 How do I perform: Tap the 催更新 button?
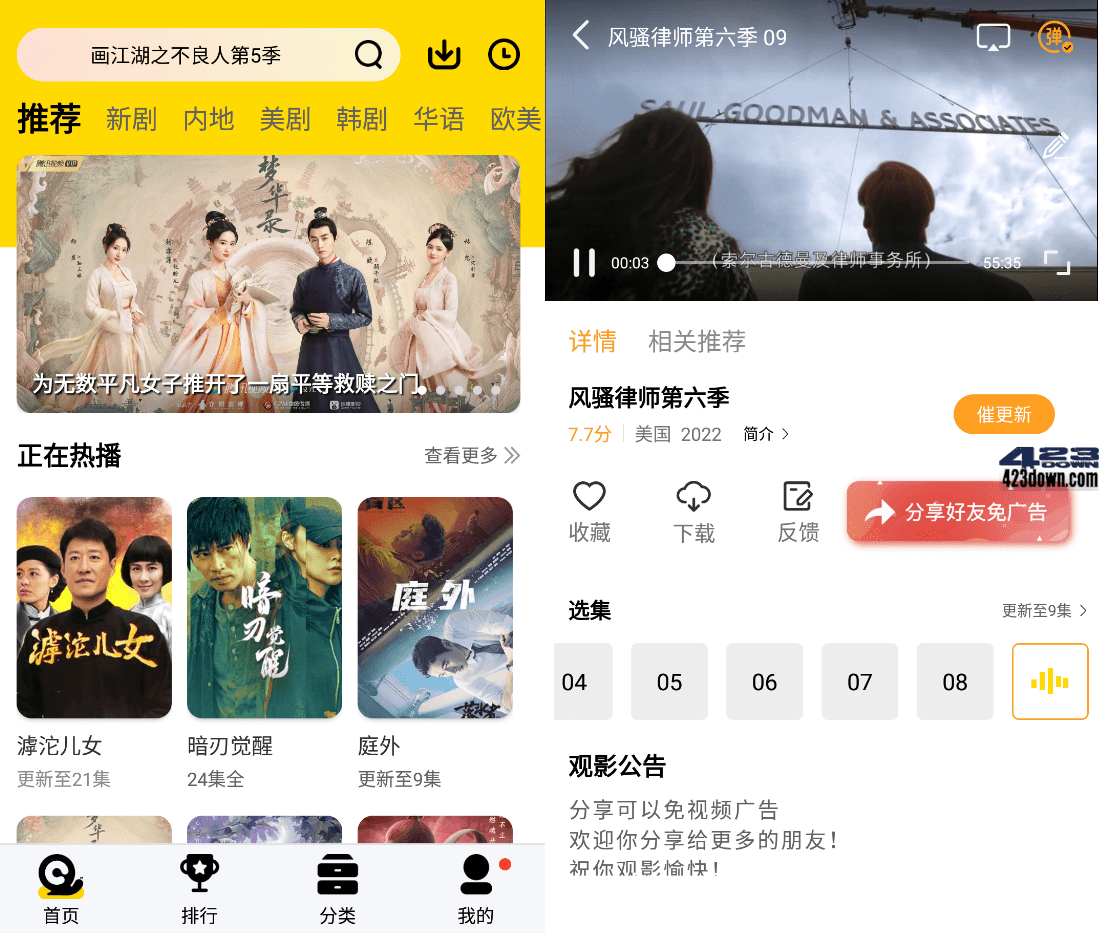[1004, 415]
